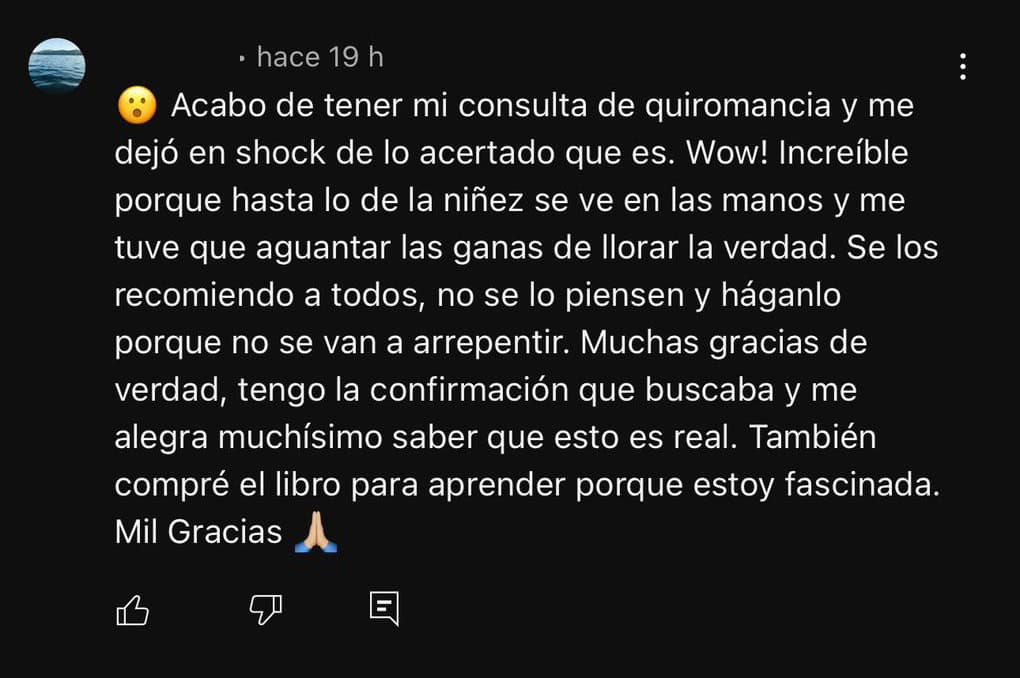Like this quiromancia comment
This screenshot has height=678, width=1020.
click(x=133, y=608)
